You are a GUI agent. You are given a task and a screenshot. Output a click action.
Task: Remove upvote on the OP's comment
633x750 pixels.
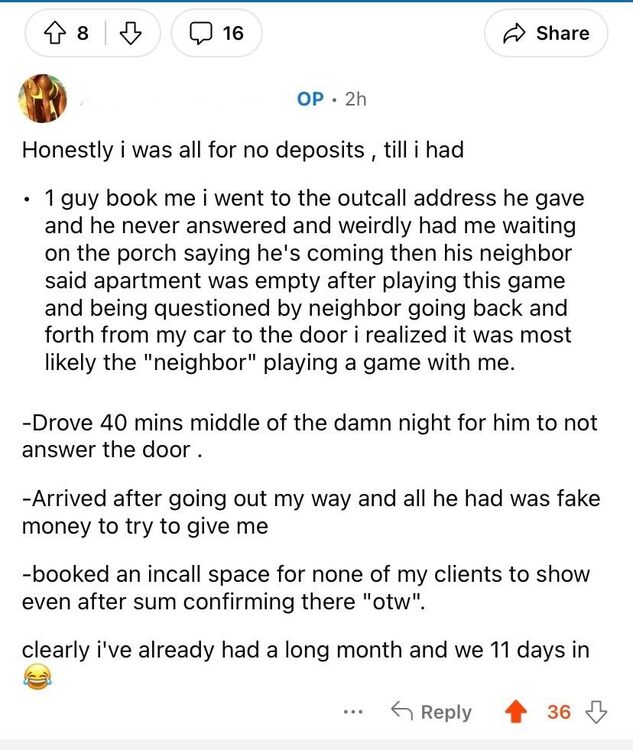pyautogui.click(x=516, y=712)
